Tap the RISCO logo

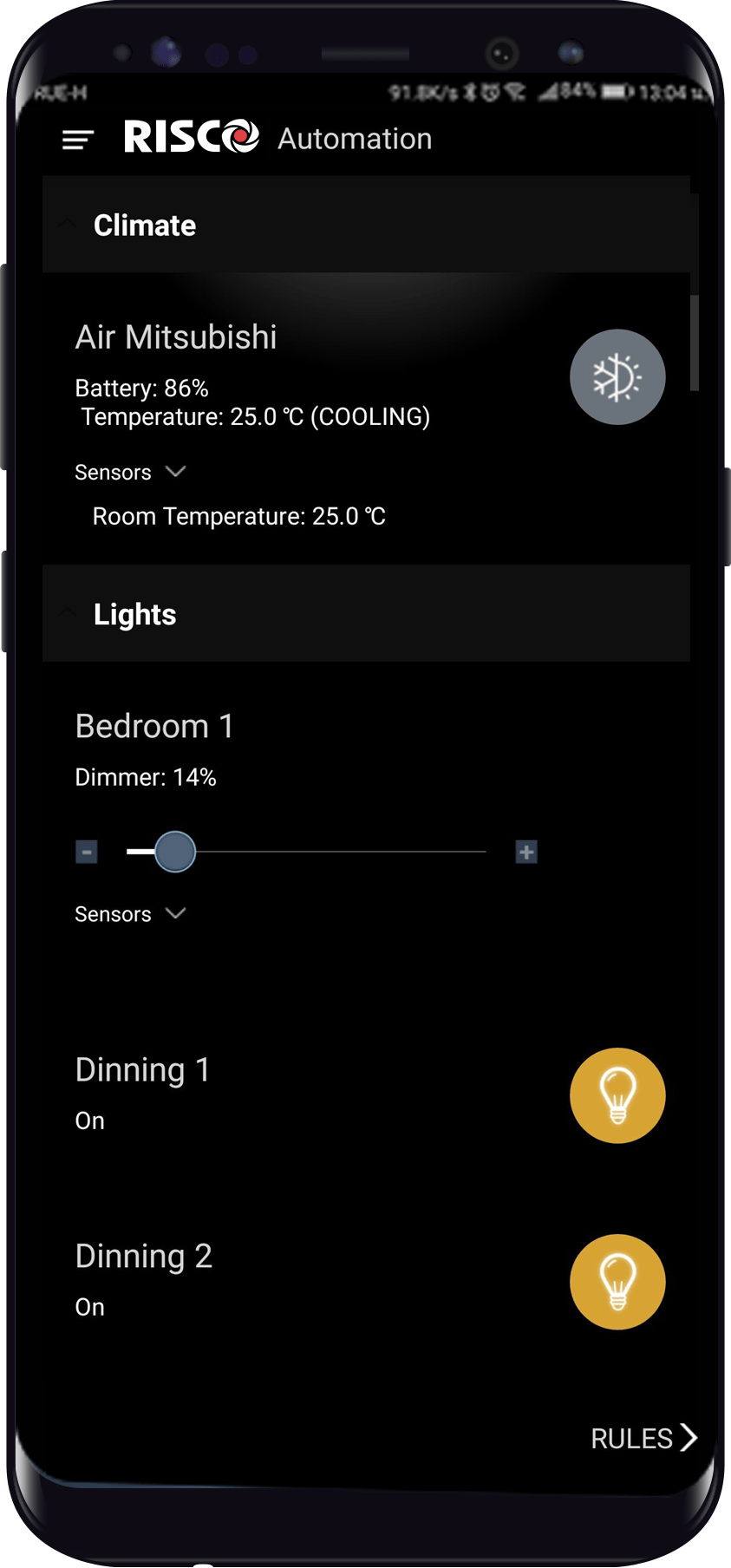pyautogui.click(x=189, y=136)
